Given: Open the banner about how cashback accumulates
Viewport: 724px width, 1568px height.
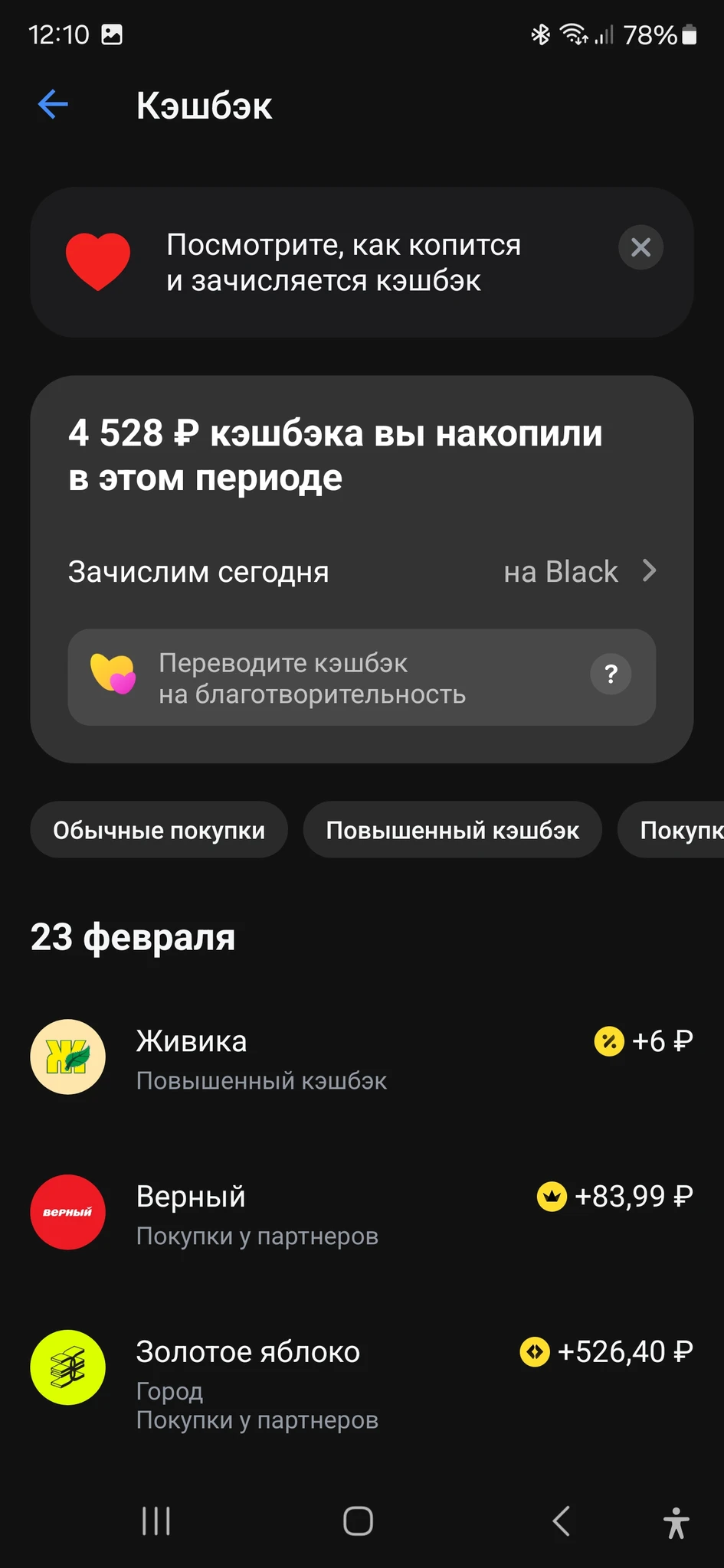Looking at the screenshot, I should click(343, 263).
